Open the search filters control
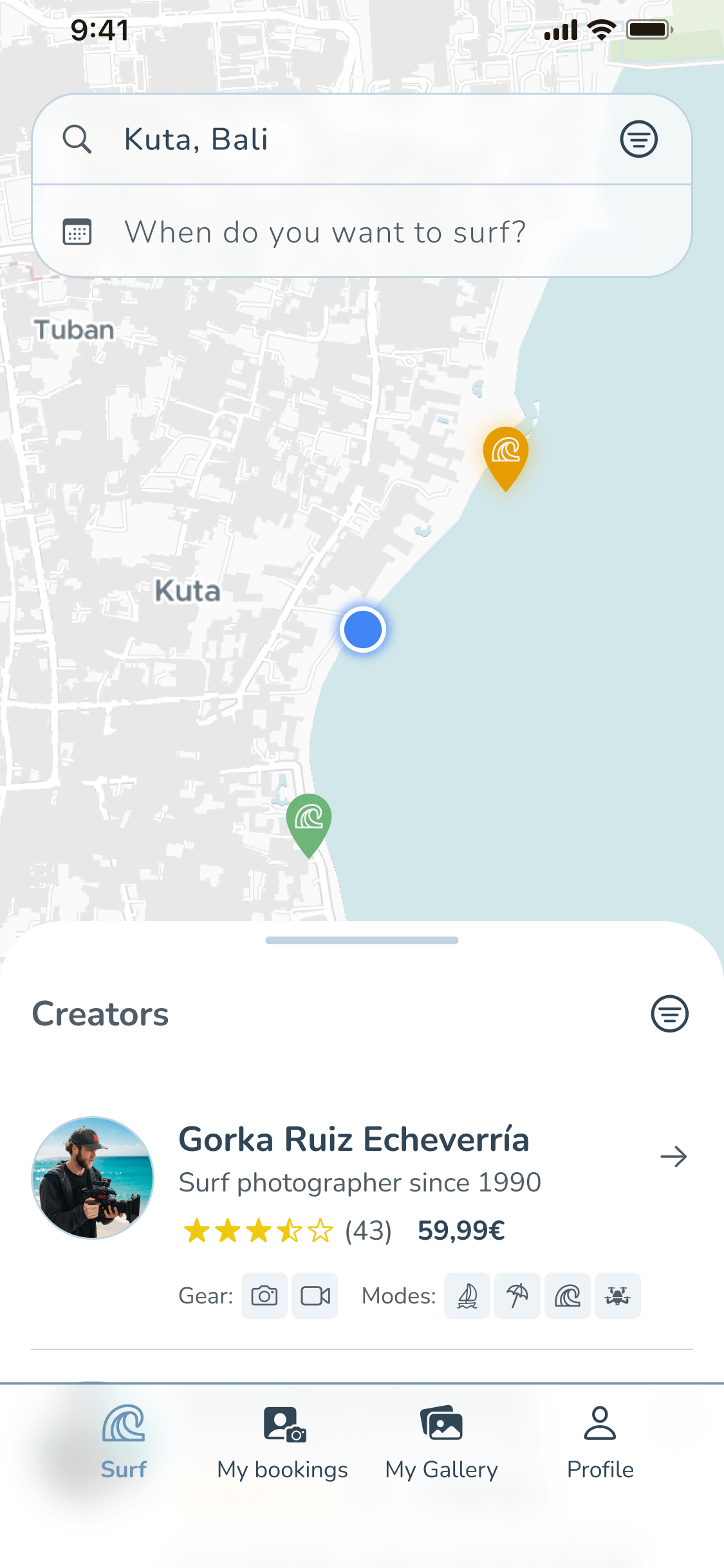This screenshot has width=724, height=1568. coord(638,138)
